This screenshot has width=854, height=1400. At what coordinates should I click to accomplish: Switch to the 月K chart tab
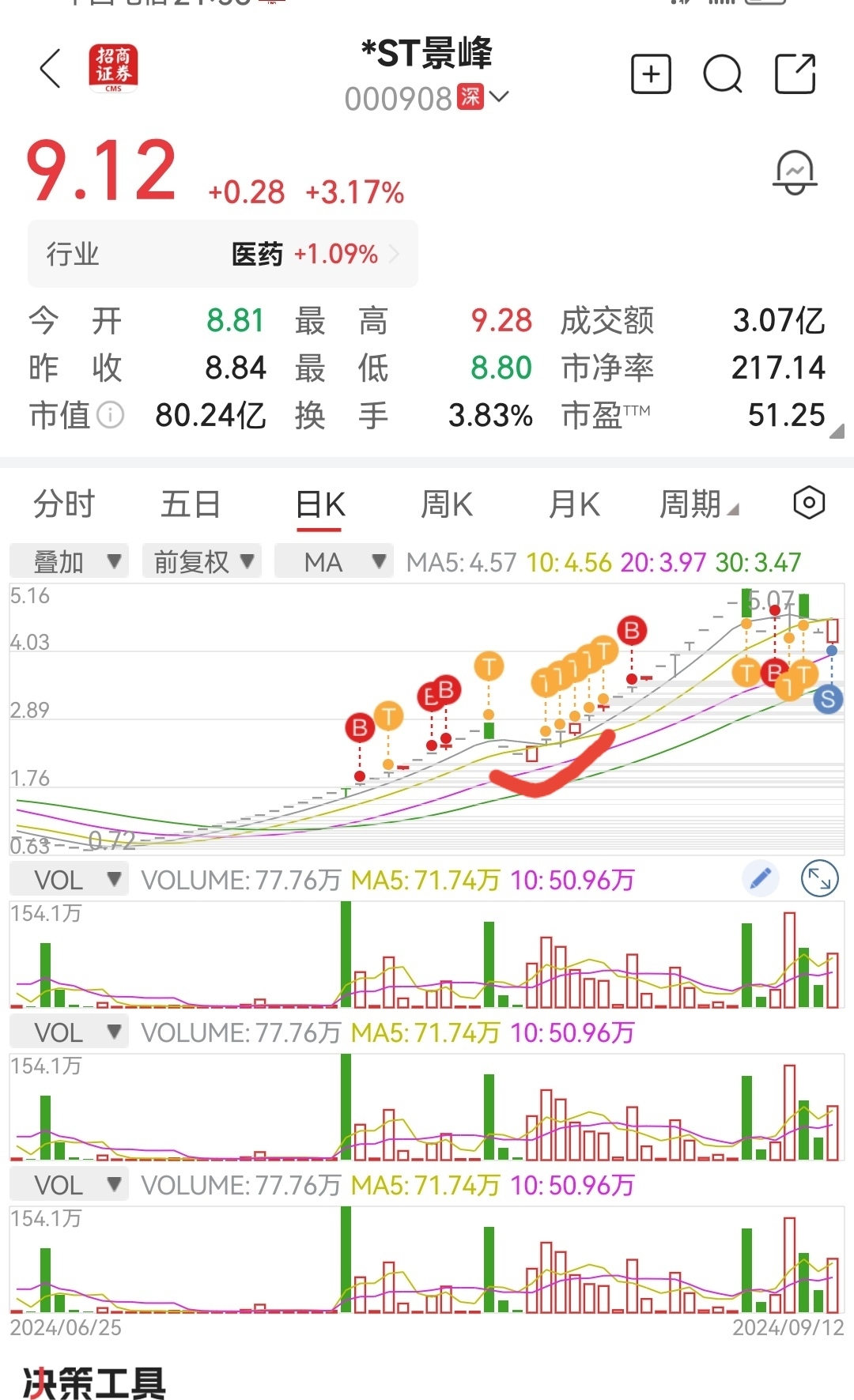(x=574, y=504)
